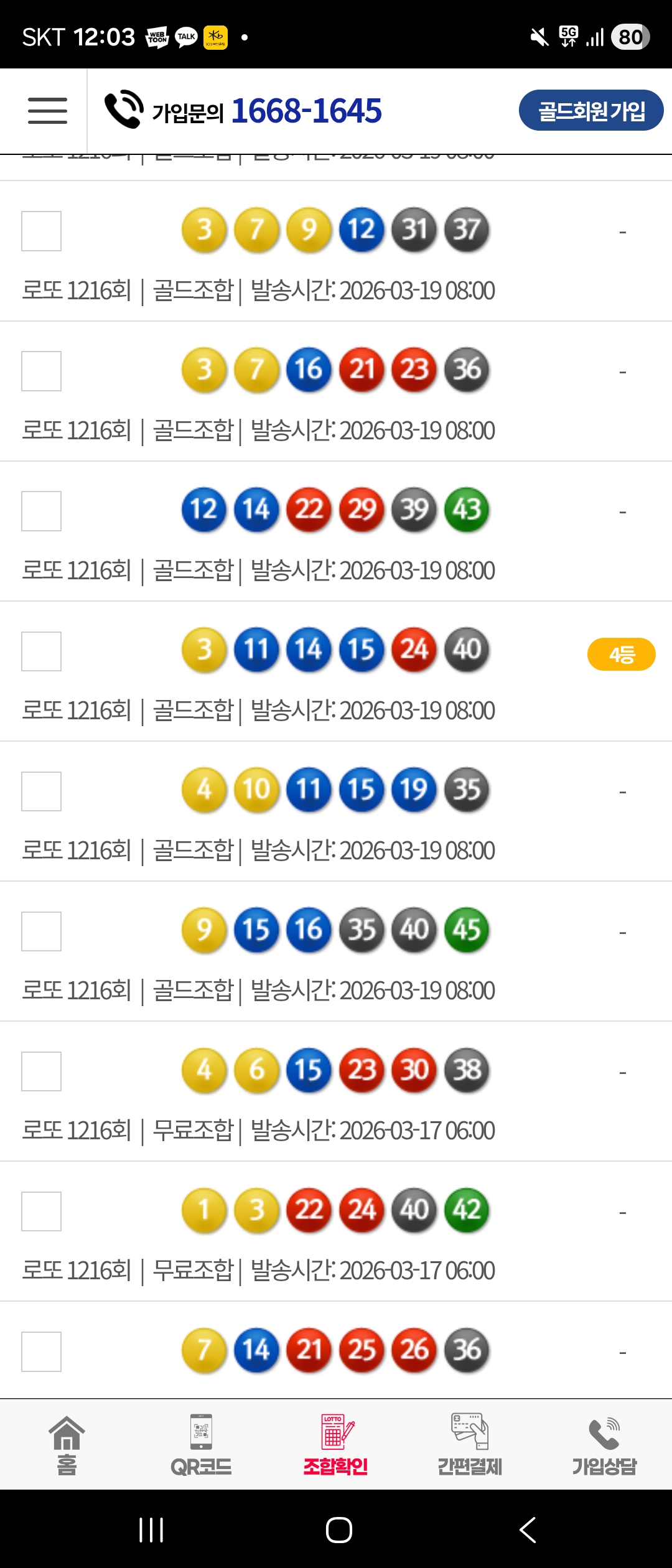Open the 가입상담 tab
This screenshot has height=1568, width=672.
[604, 1445]
